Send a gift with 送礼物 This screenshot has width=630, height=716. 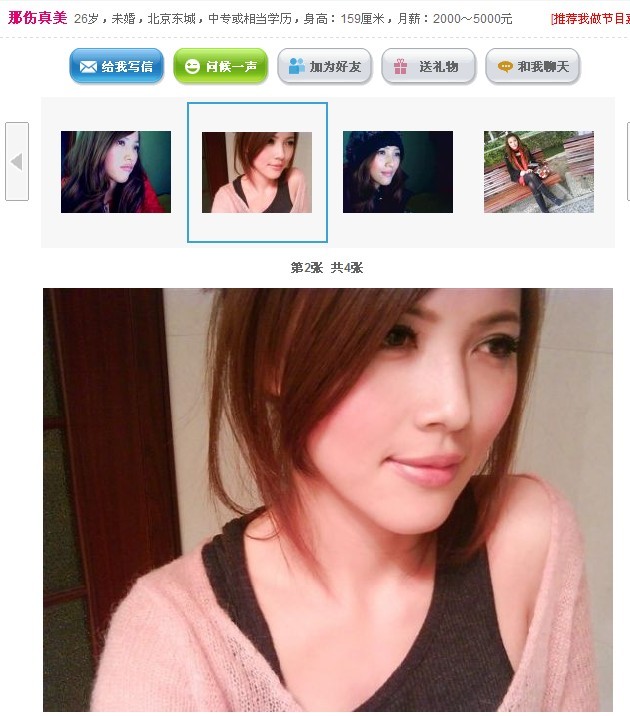pos(428,66)
